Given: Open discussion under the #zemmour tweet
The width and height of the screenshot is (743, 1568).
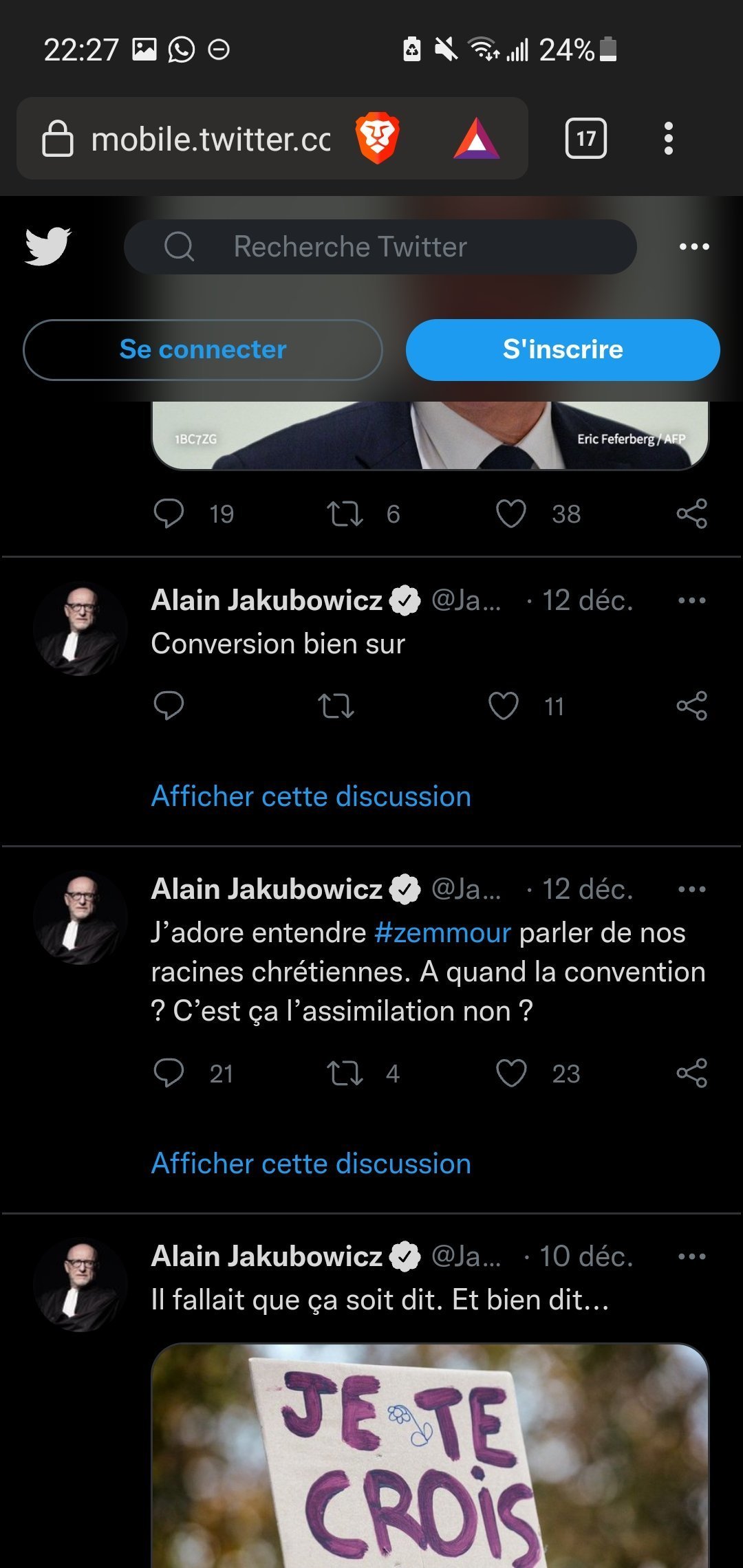Looking at the screenshot, I should click(311, 1164).
